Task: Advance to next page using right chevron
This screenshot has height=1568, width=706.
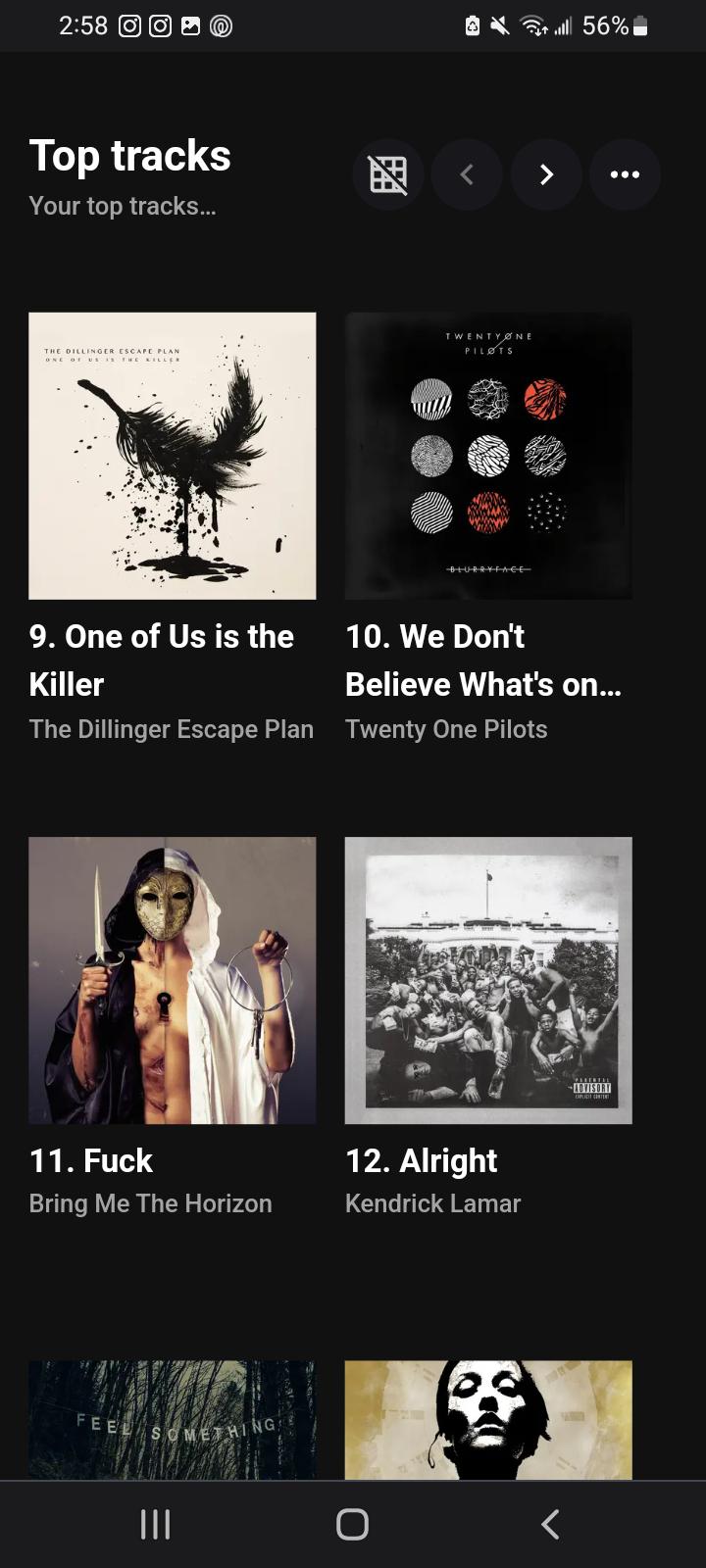Action: point(546,174)
